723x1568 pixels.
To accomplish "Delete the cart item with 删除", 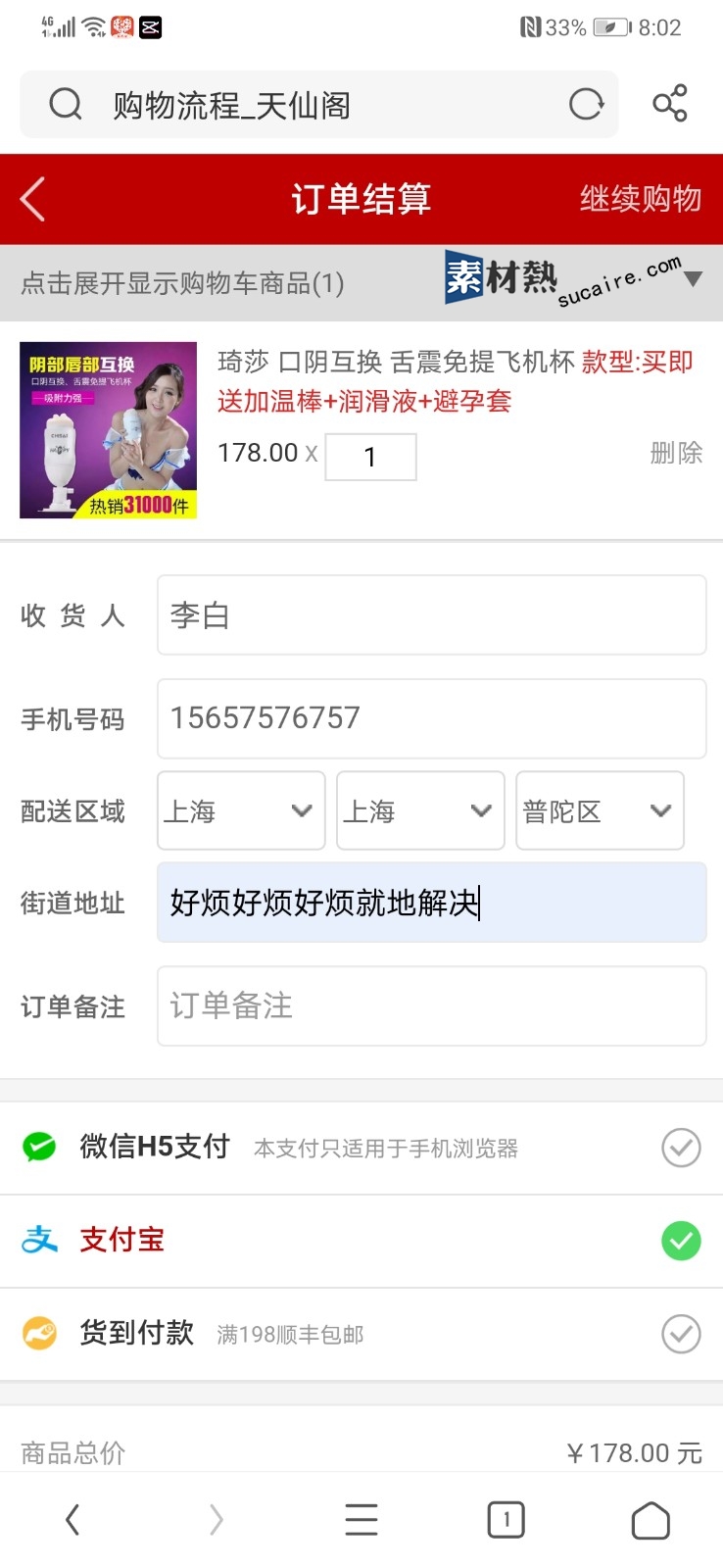I will (676, 453).
